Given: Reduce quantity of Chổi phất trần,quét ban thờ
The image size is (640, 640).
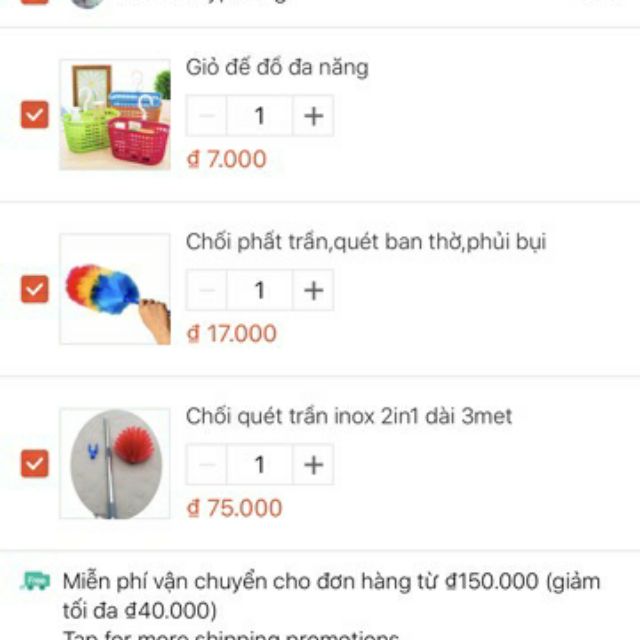Looking at the screenshot, I should pos(207,290).
